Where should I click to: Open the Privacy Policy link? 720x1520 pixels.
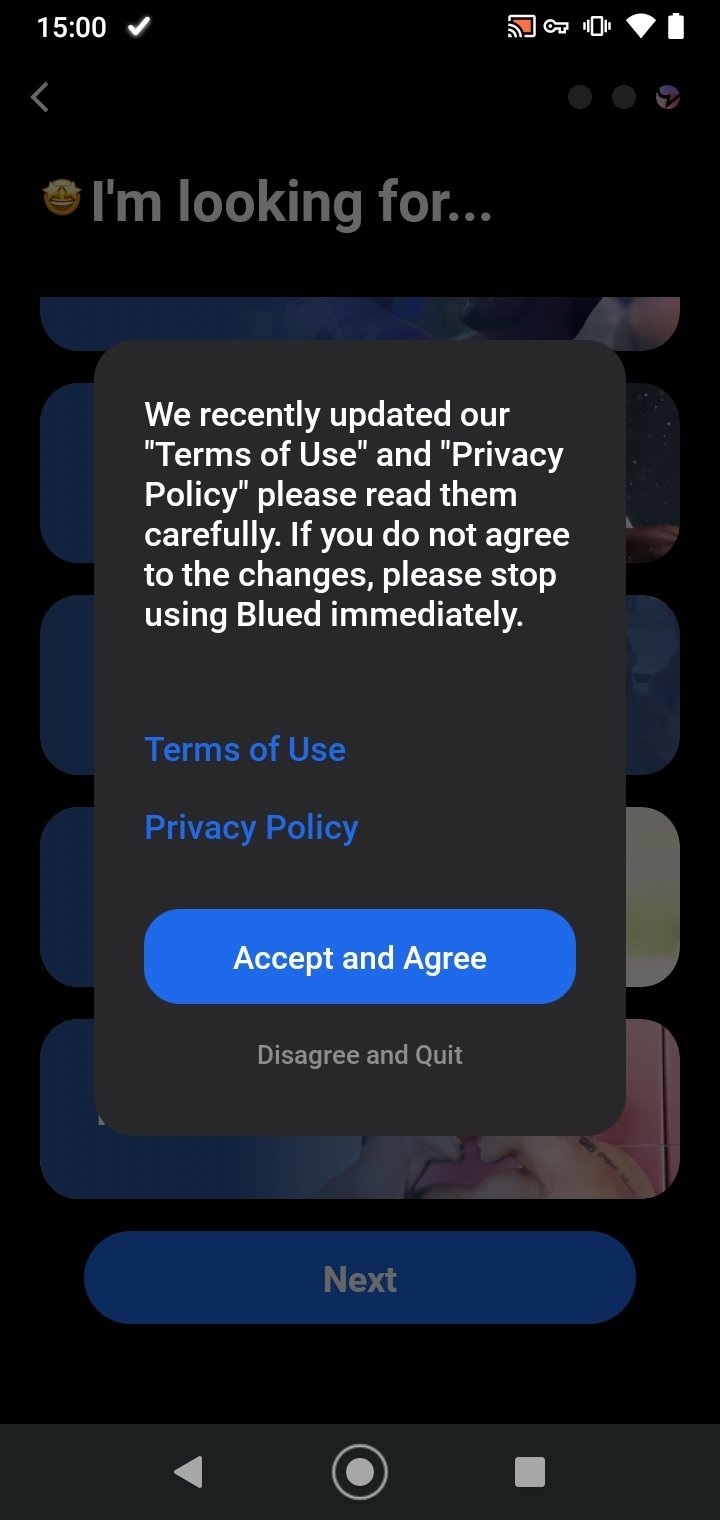251,828
